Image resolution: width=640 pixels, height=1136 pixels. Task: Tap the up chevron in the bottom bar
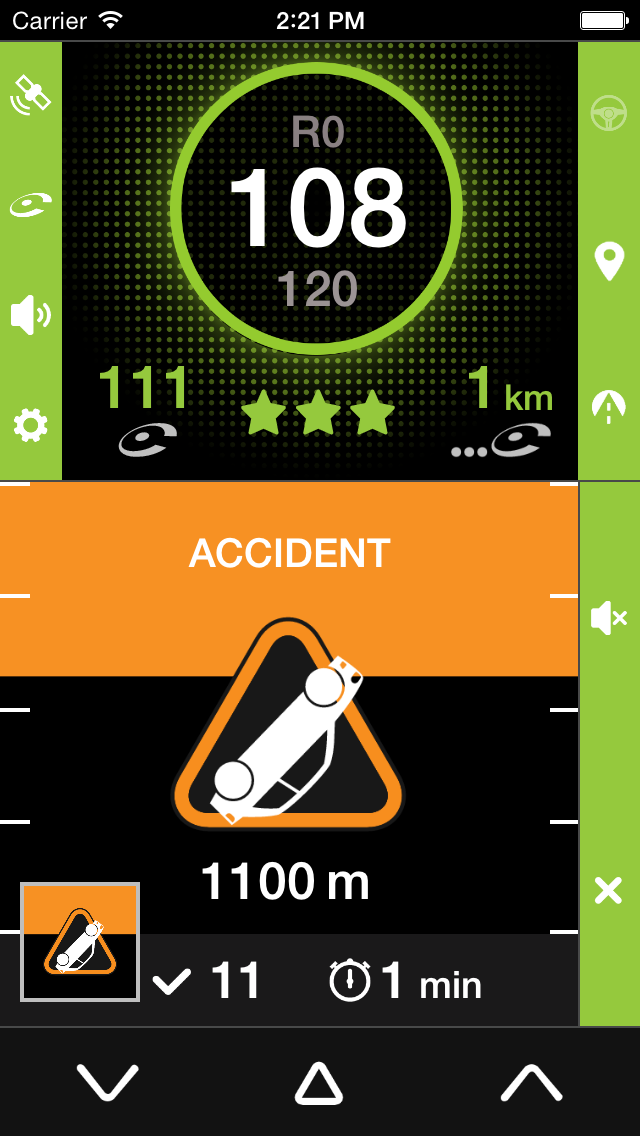(x=531, y=1083)
